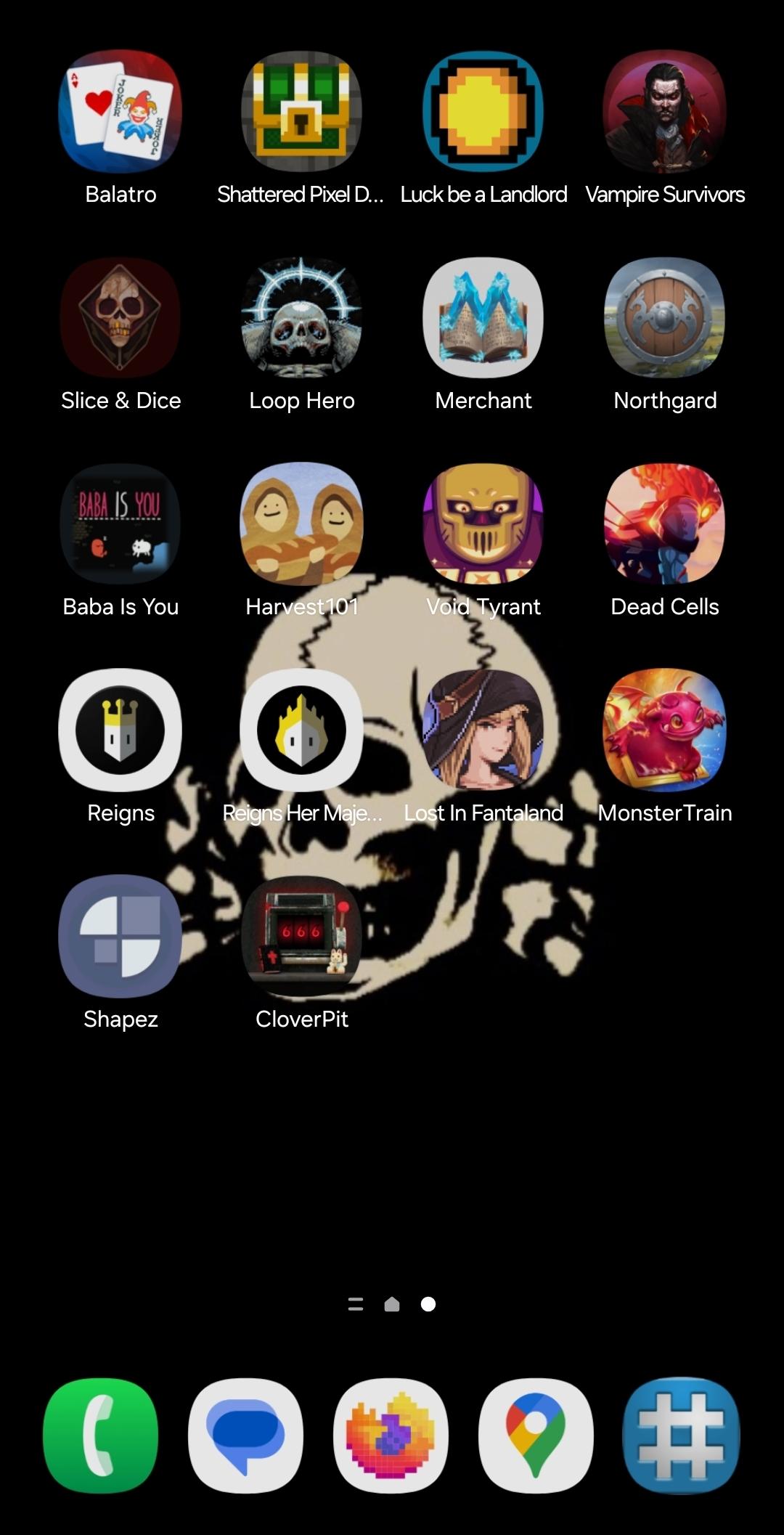
Task: Launch Google Maps from the dock
Action: tap(536, 1436)
